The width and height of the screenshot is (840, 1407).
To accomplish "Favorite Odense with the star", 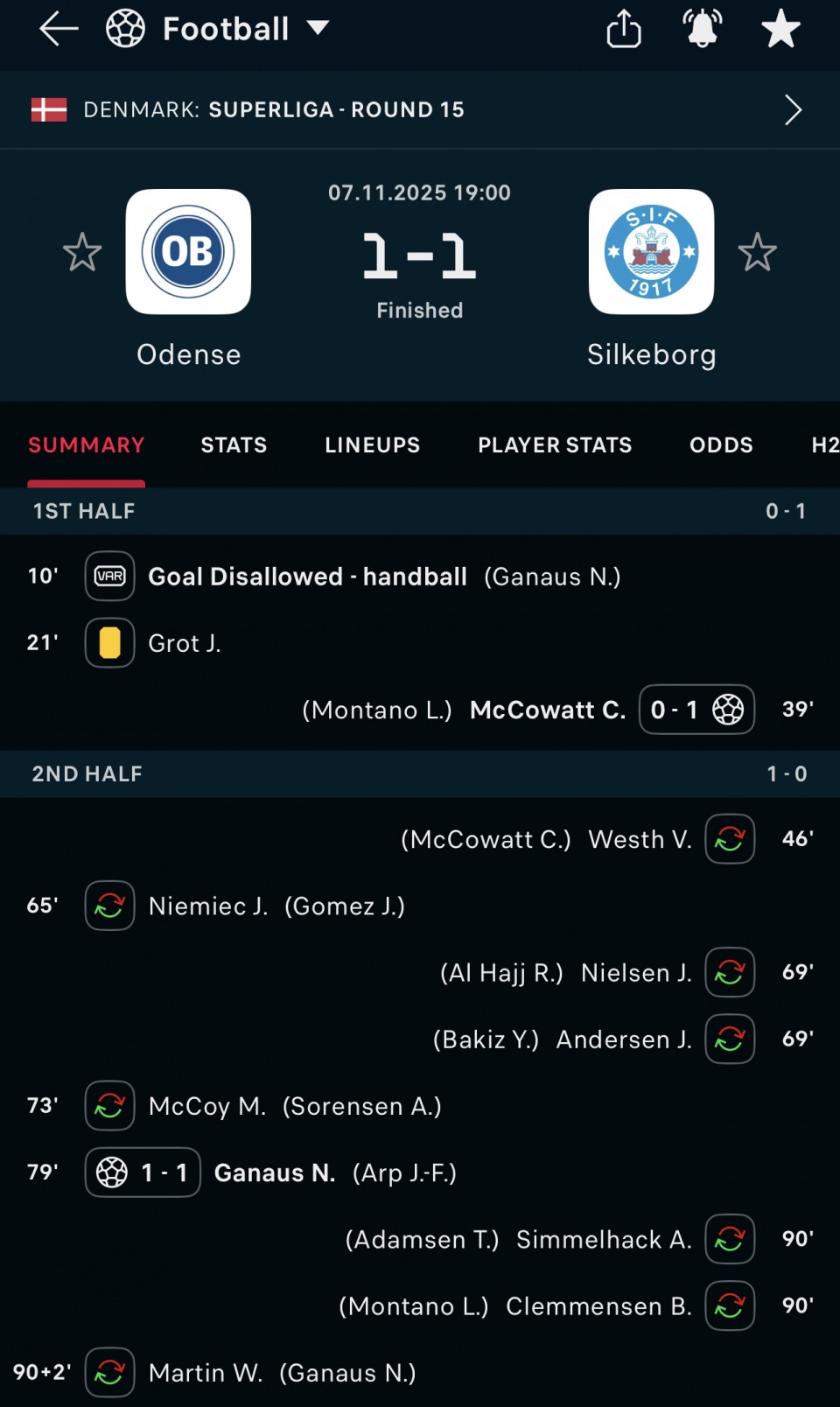I will 82,253.
